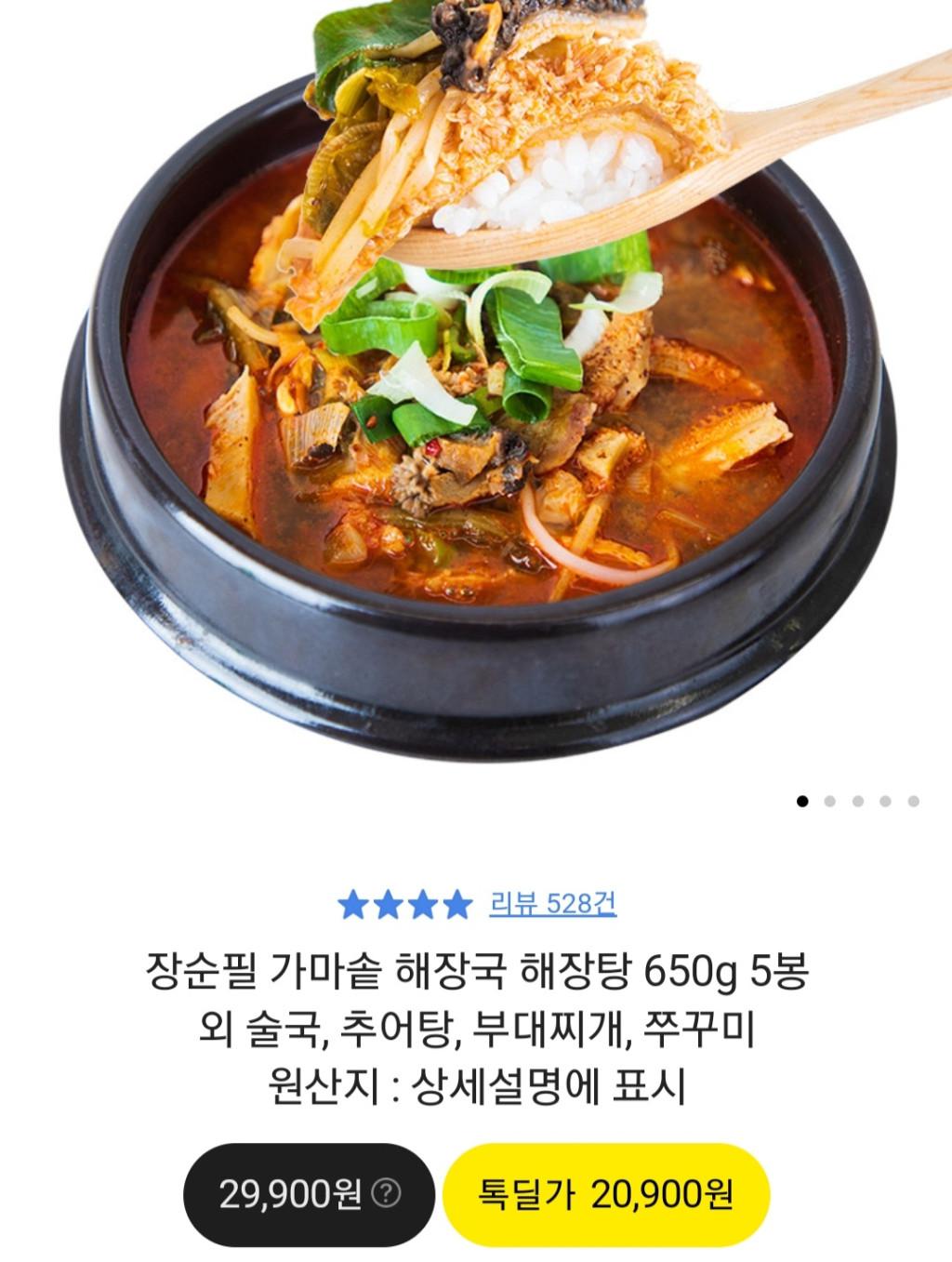Open the haejangguk product photo
This screenshot has width=952, height=1262.
(x=476, y=372)
